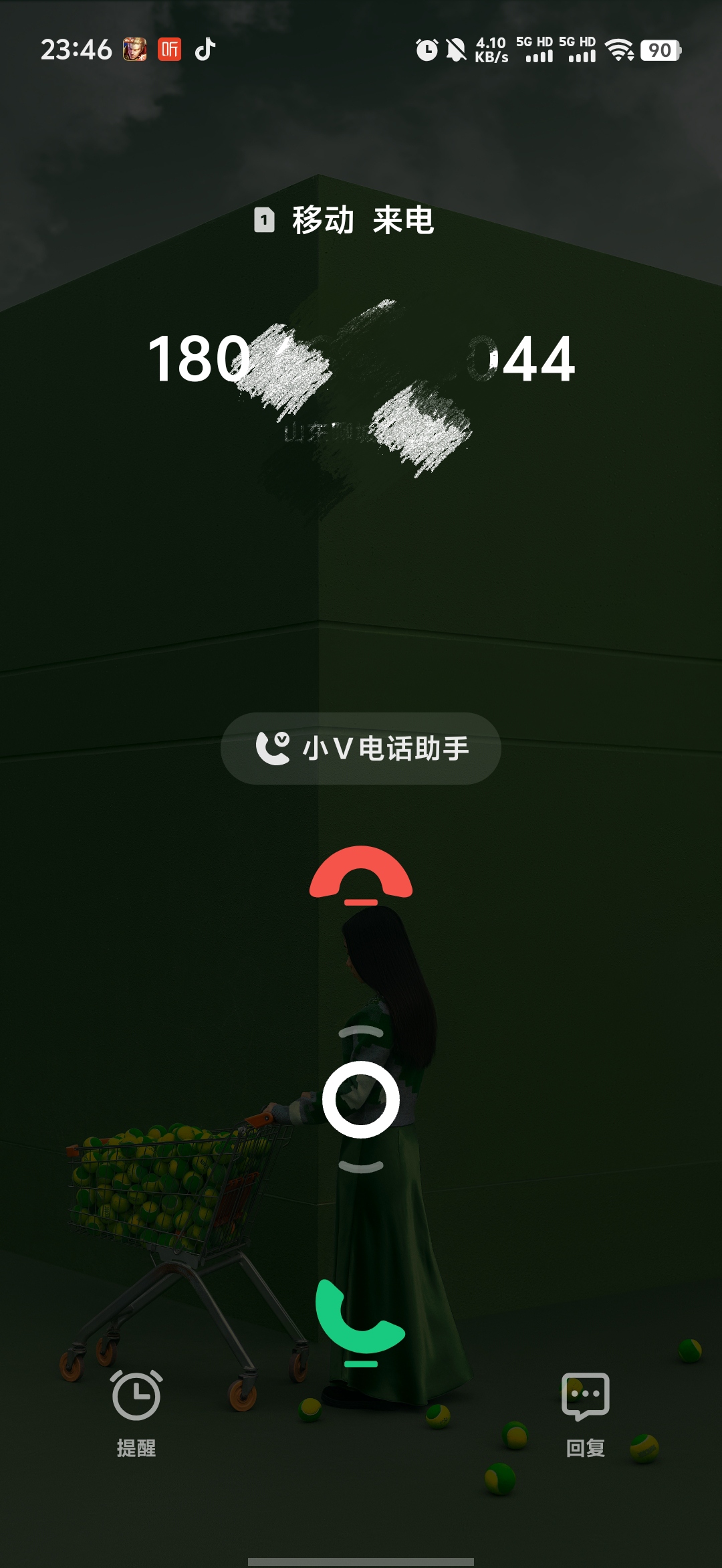Image resolution: width=722 pixels, height=1568 pixels.
Task: Open the 小V电话助手 call assistant
Action: 361,748
